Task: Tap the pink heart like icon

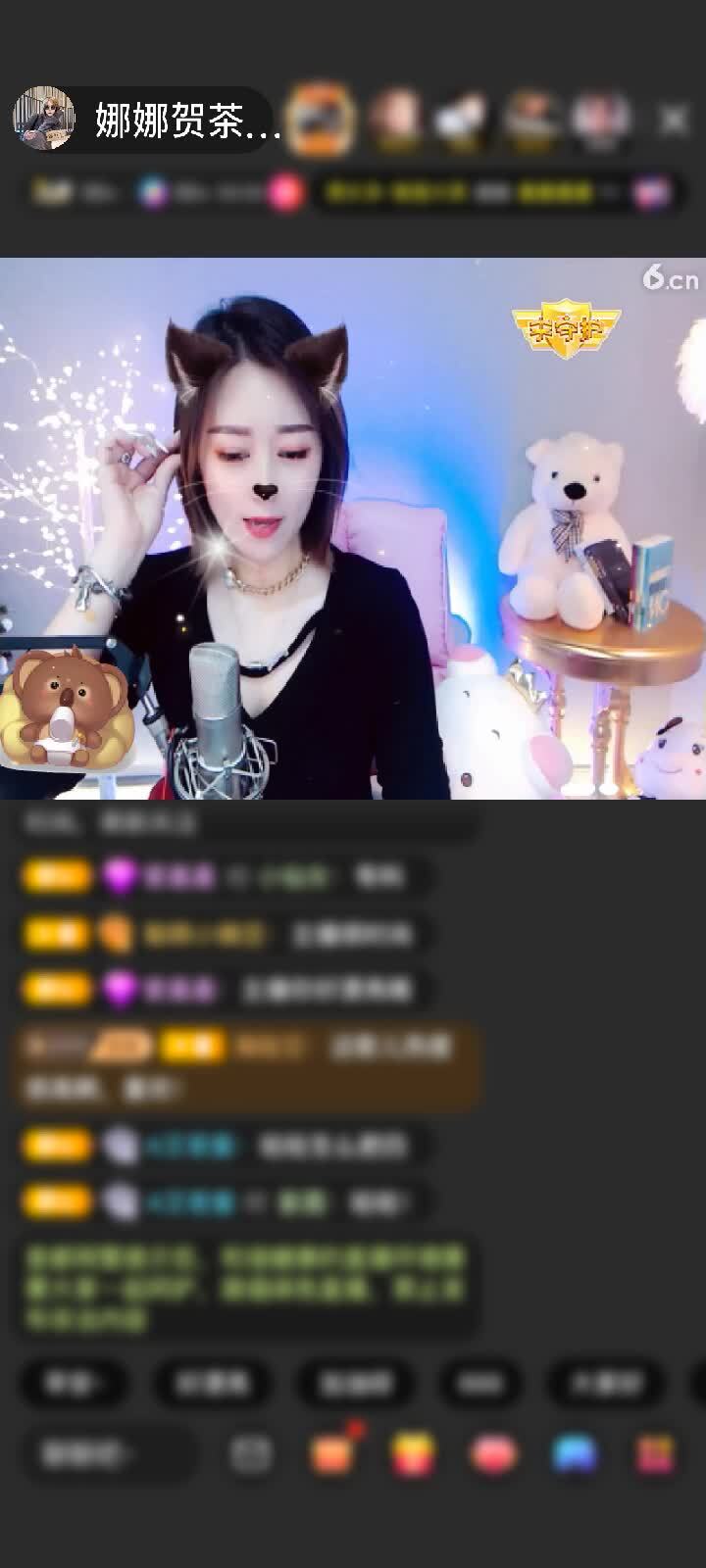Action: (494, 1454)
